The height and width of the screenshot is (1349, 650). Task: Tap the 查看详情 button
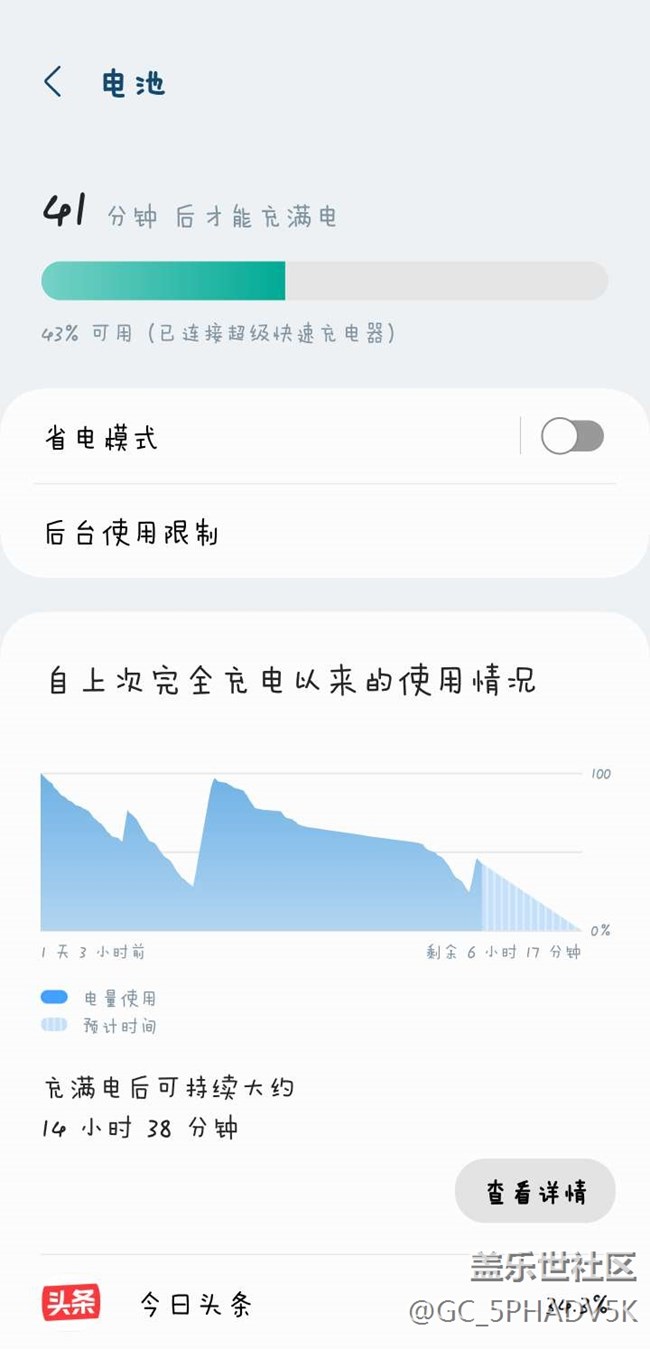535,1191
